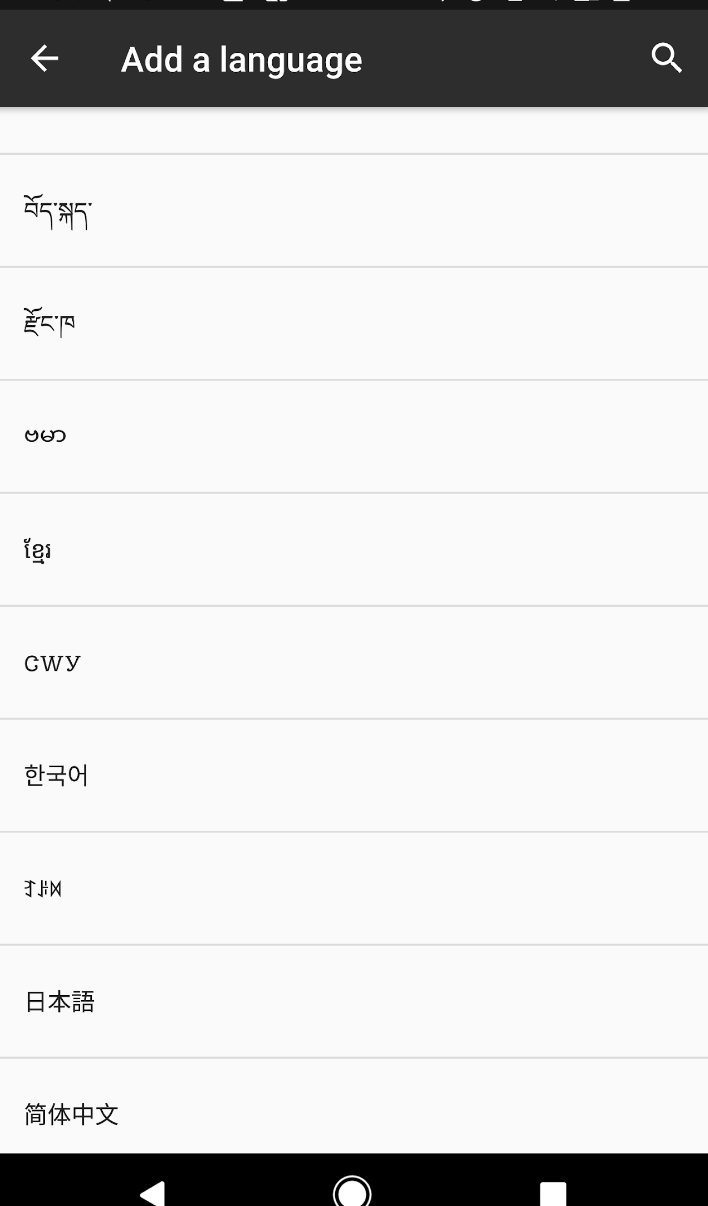Select Simplified Chinese 简体中文
Image resolution: width=708 pixels, height=1206 pixels.
coord(354,1112)
